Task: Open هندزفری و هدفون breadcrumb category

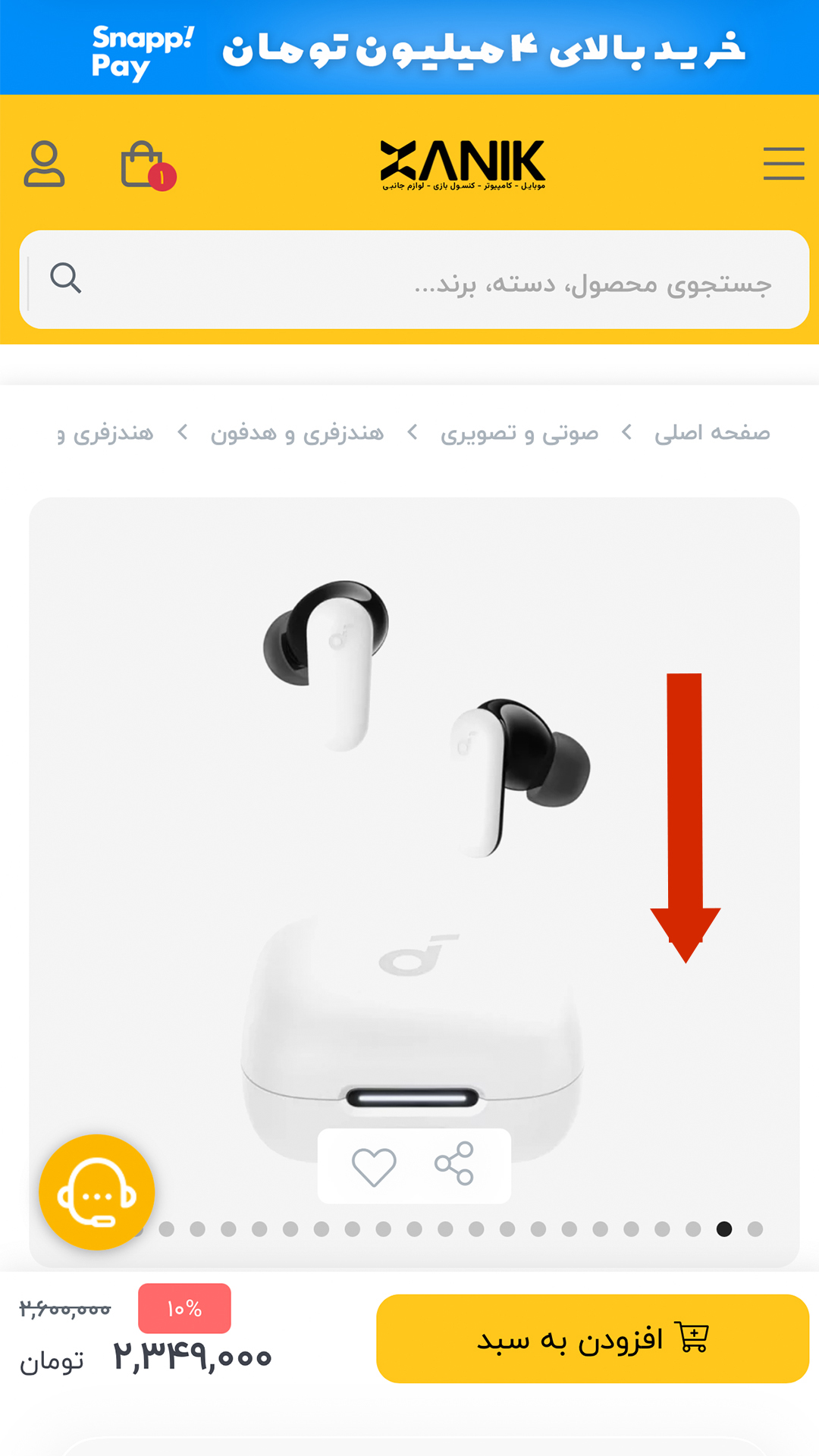Action: point(297,433)
